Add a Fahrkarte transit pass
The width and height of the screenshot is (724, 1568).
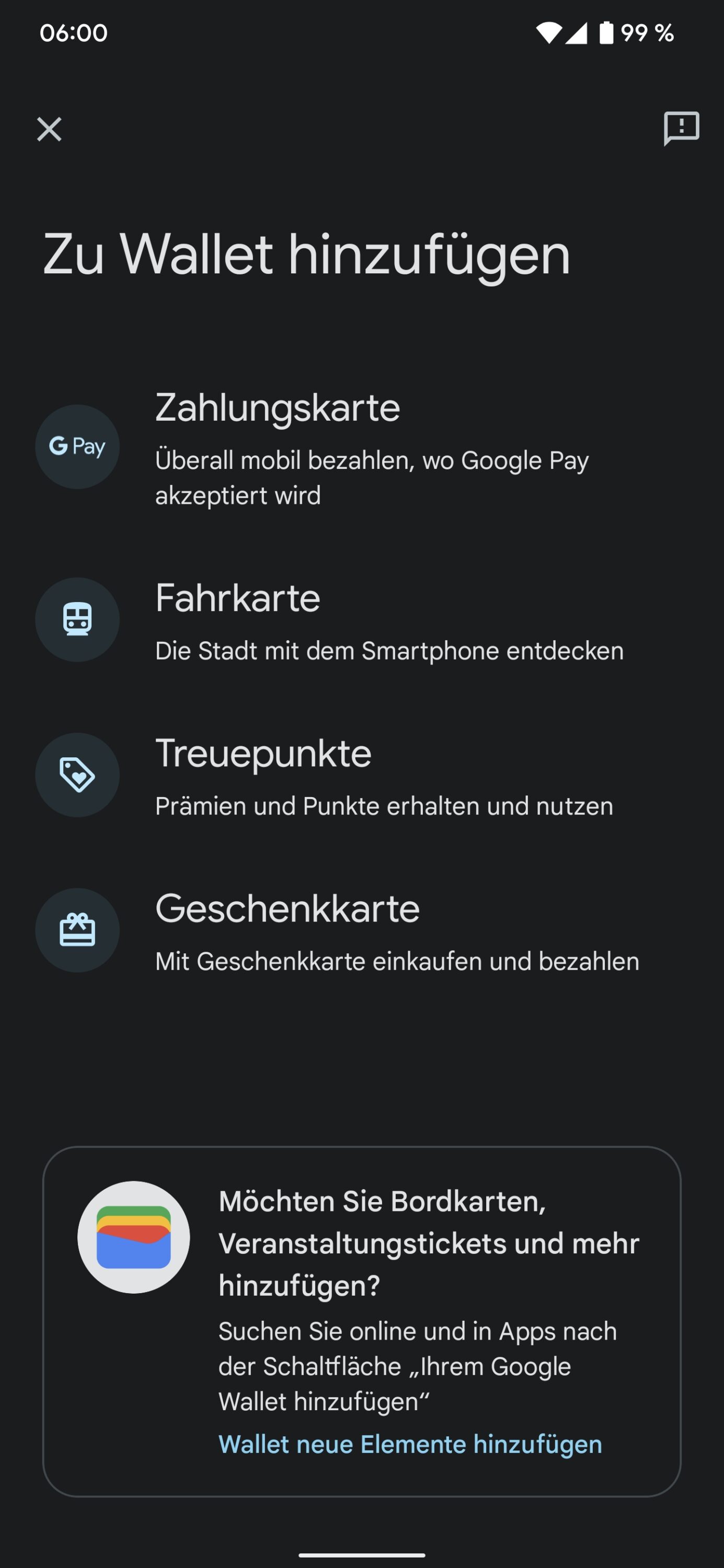[x=362, y=620]
